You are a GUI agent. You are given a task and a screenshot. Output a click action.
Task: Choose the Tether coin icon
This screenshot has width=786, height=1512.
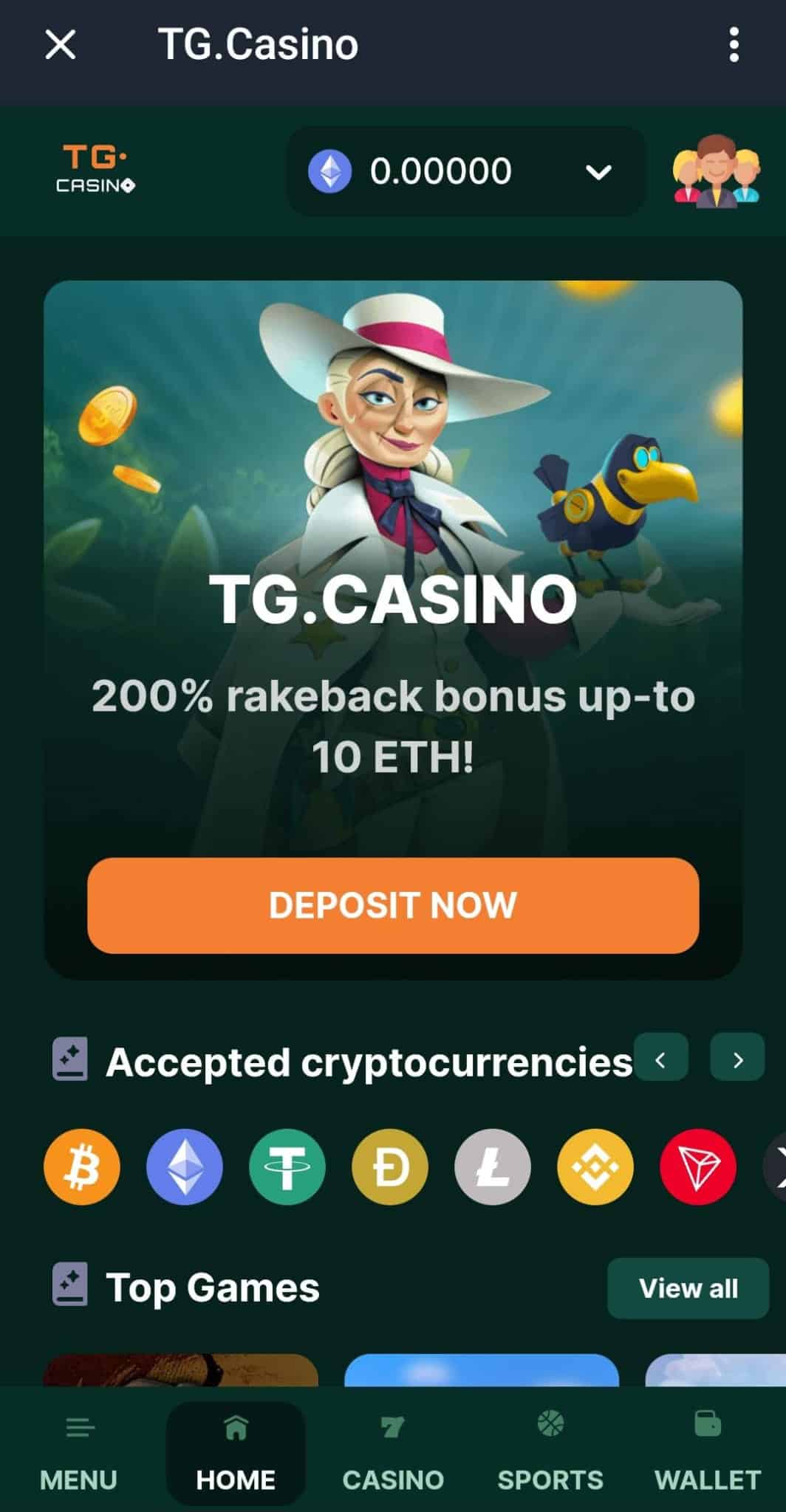(x=287, y=1166)
